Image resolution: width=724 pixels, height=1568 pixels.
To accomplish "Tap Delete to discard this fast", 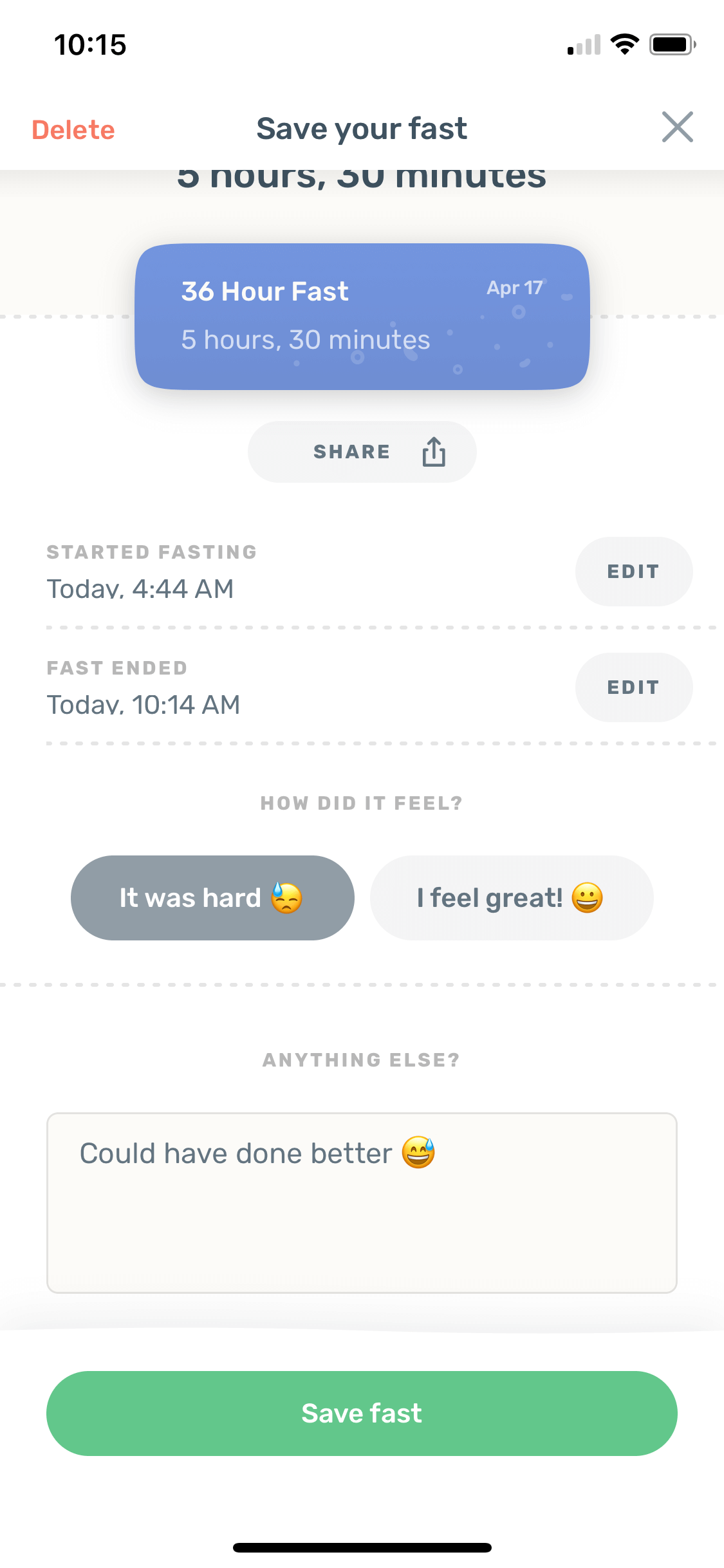I will [x=73, y=129].
